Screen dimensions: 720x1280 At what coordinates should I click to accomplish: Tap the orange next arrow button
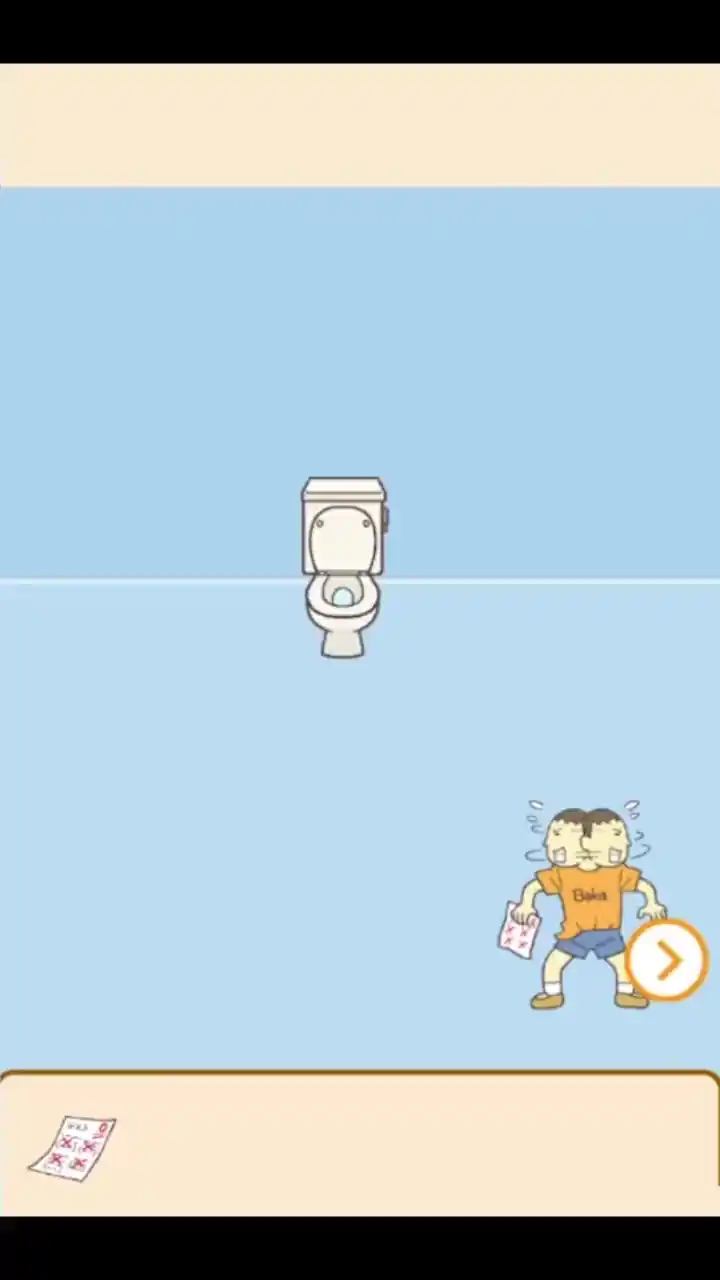(667, 961)
